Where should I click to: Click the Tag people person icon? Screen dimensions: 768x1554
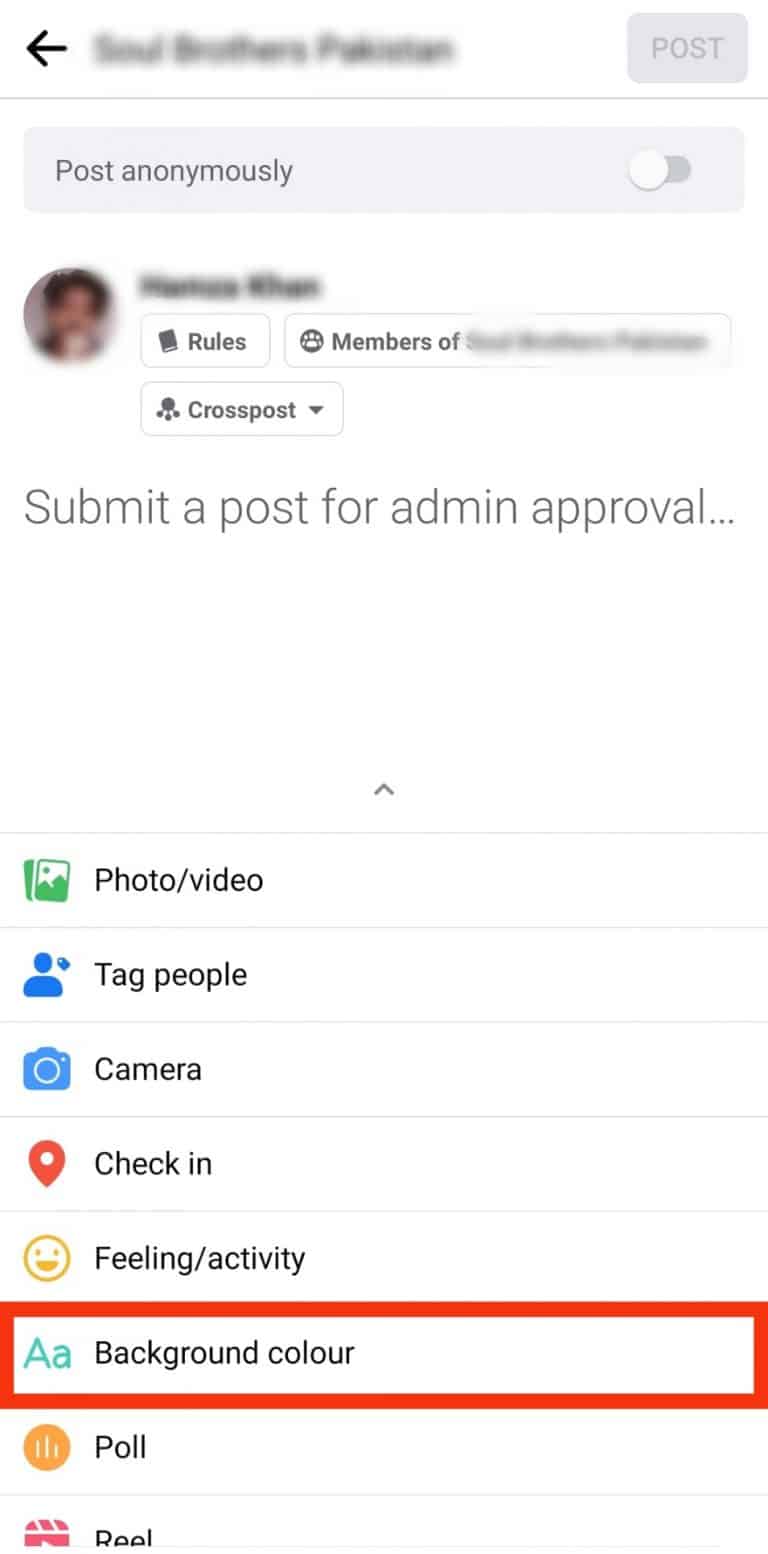pos(45,974)
